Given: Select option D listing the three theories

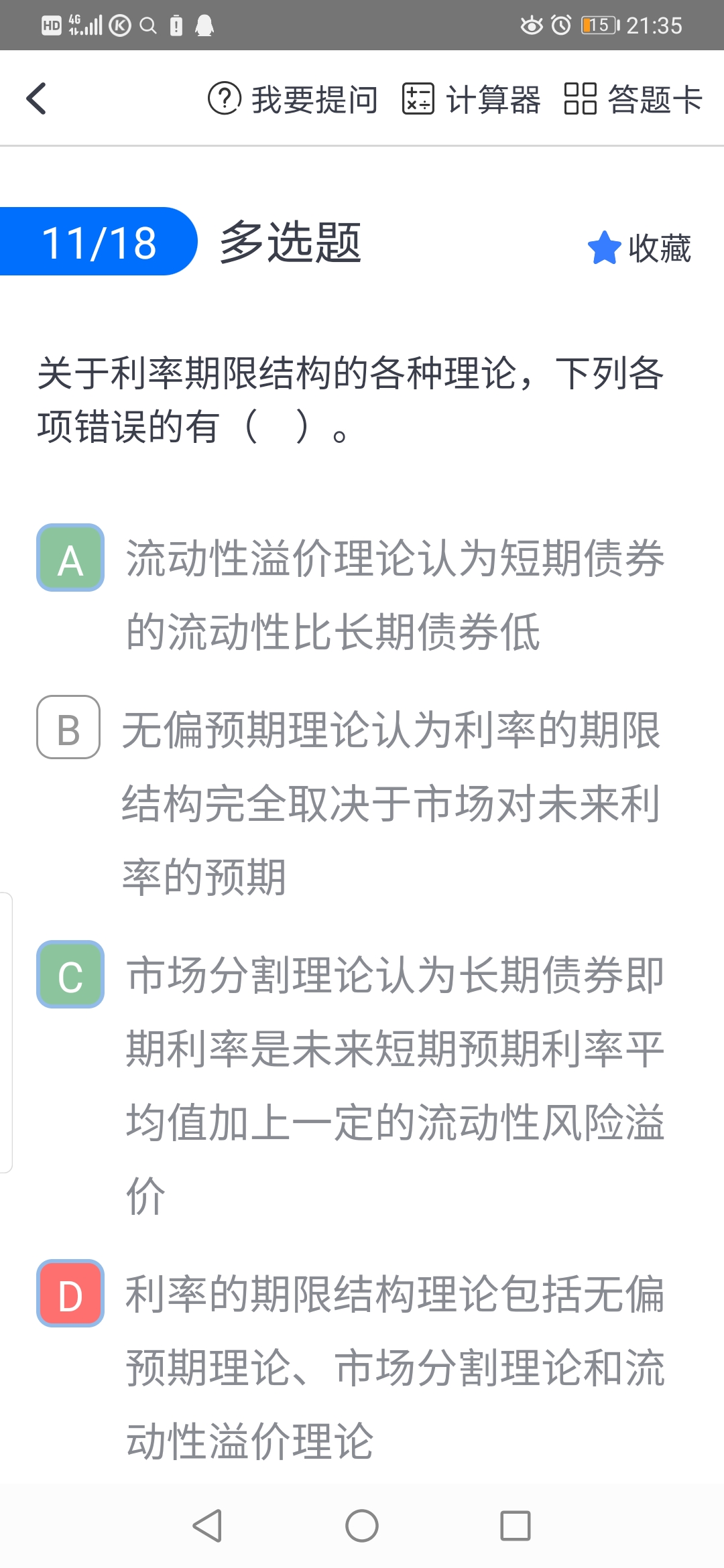Looking at the screenshot, I should [x=70, y=1293].
